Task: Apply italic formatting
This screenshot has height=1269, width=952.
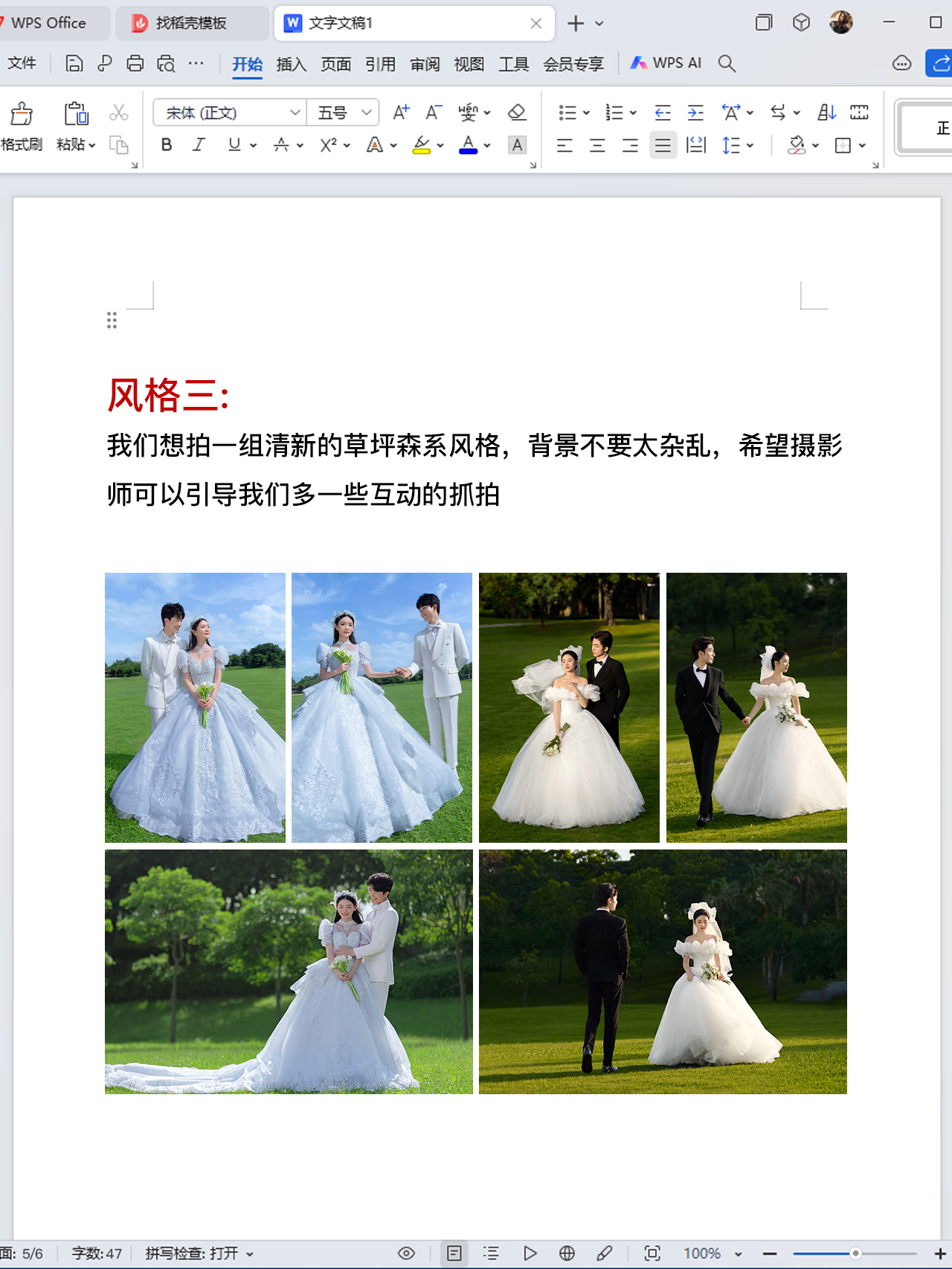Action: pos(199,145)
